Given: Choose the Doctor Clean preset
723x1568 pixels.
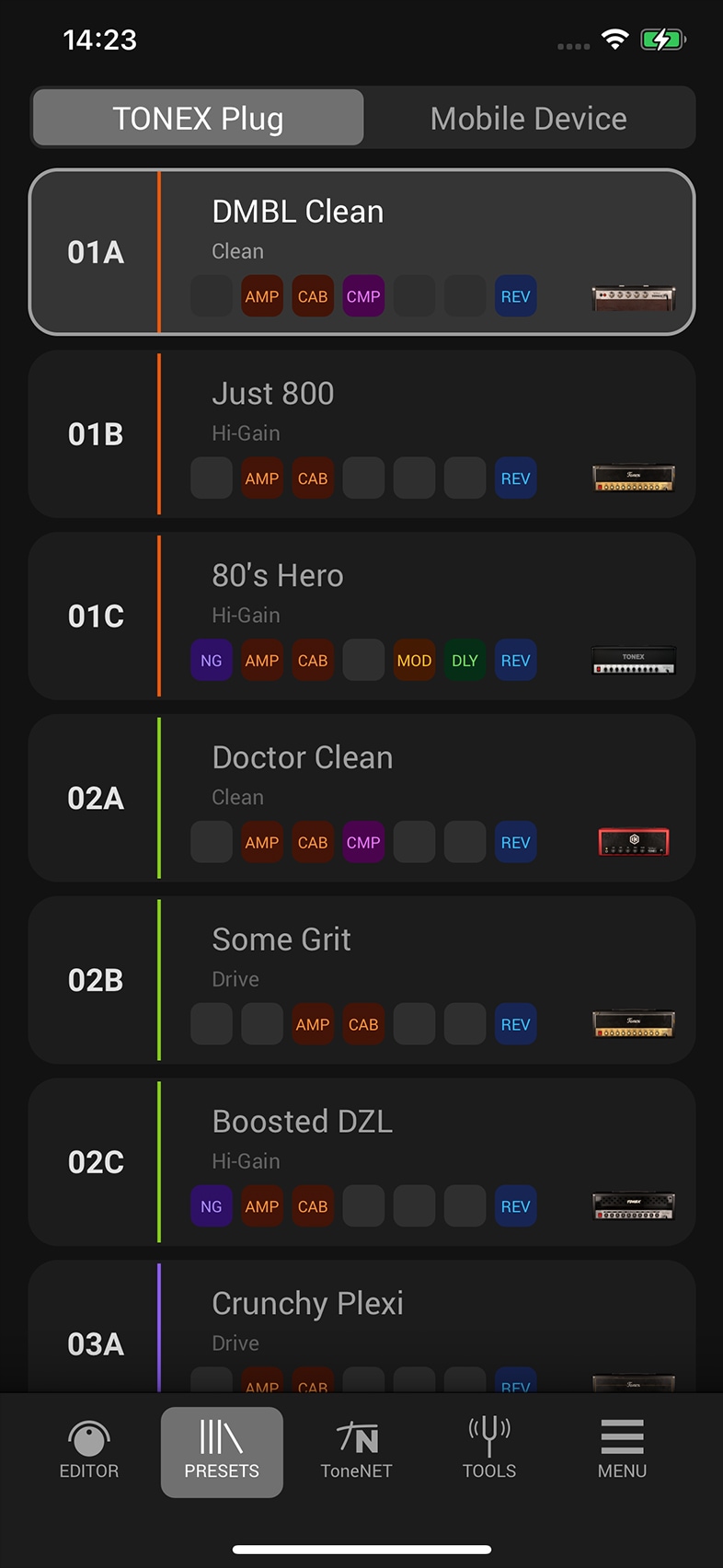Looking at the screenshot, I should [x=361, y=798].
